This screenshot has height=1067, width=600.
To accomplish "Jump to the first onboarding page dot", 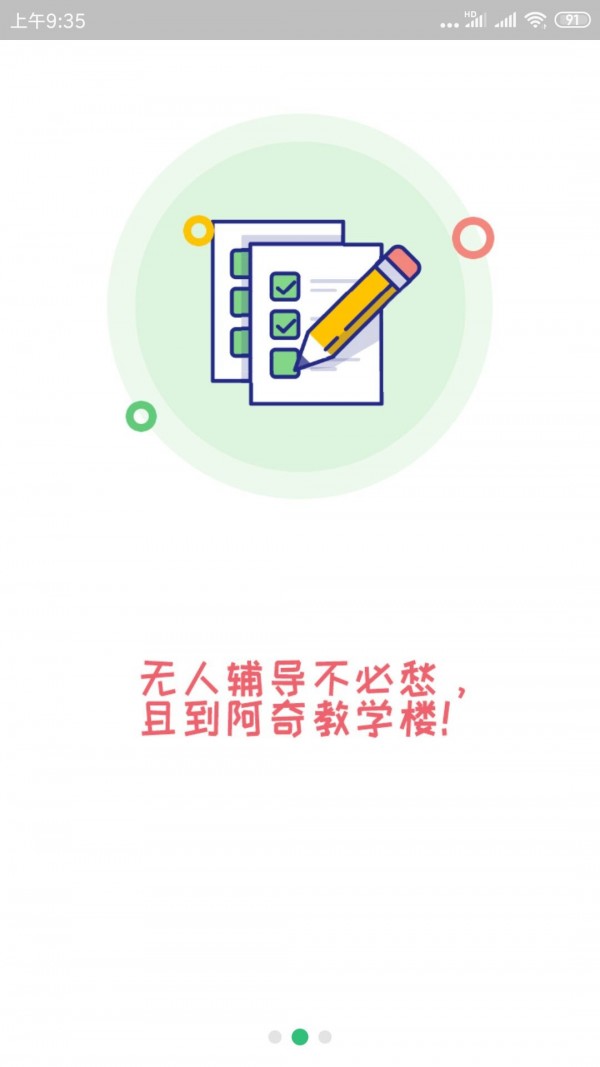I will [x=275, y=1037].
